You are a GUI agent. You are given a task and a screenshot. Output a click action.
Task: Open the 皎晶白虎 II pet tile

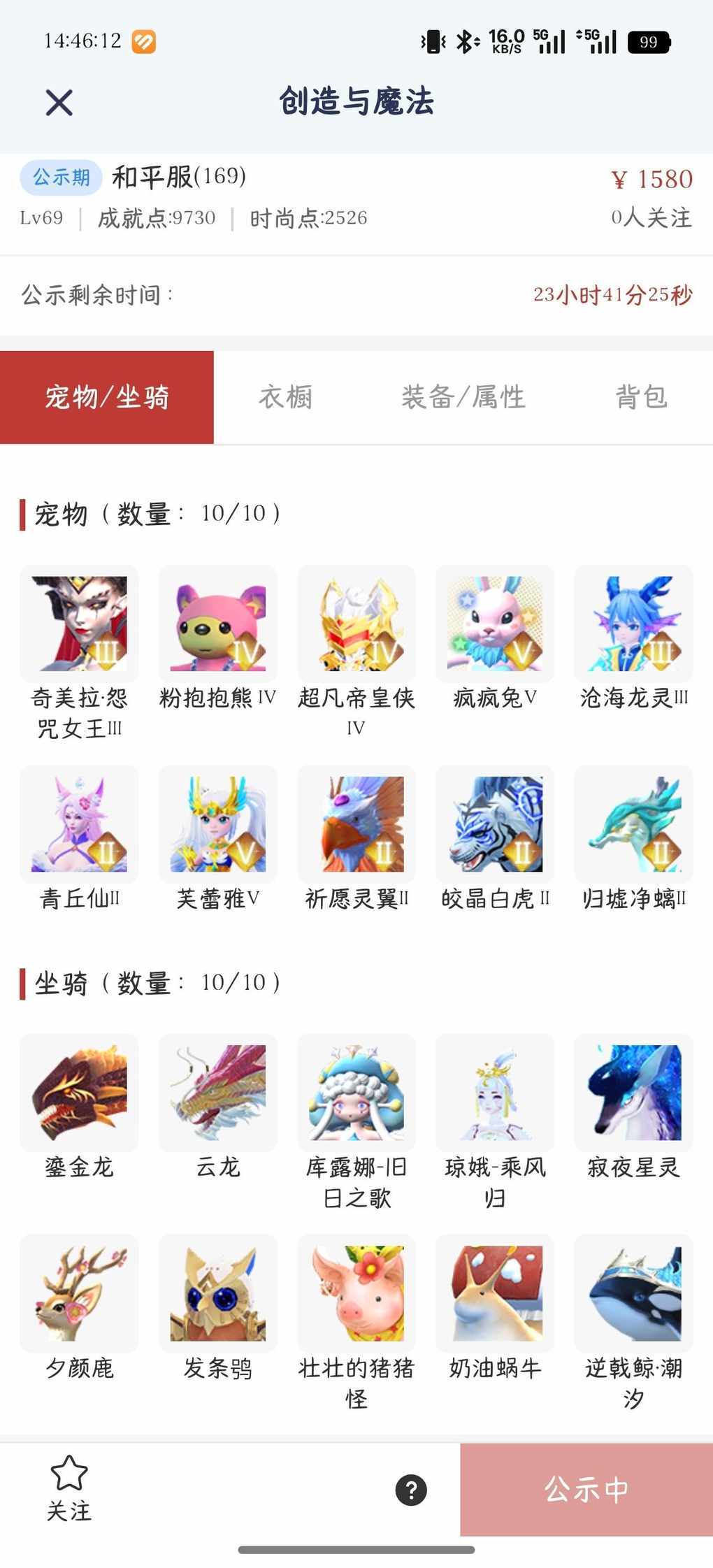495,824
